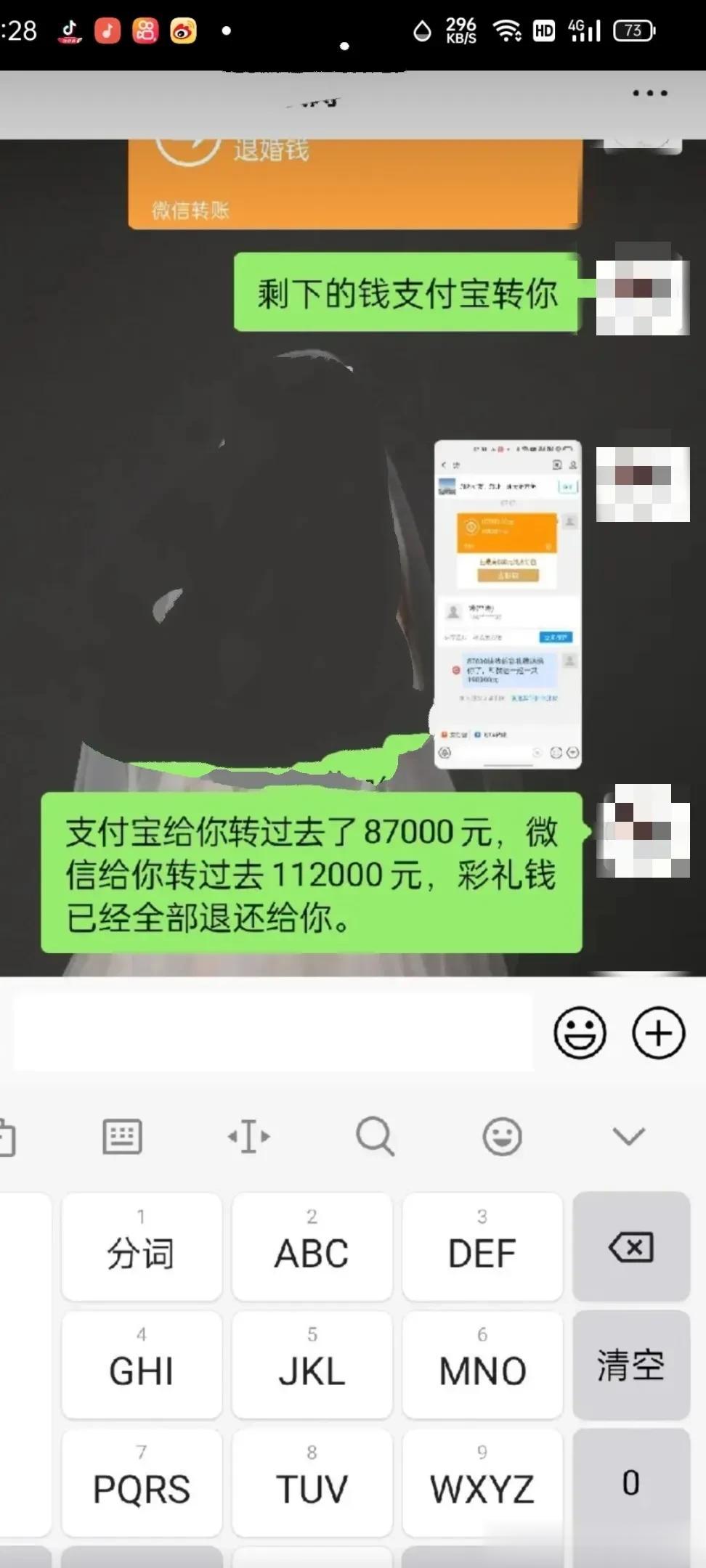The width and height of the screenshot is (706, 1568).
Task: Tap the JKL key
Action: coord(312,1364)
